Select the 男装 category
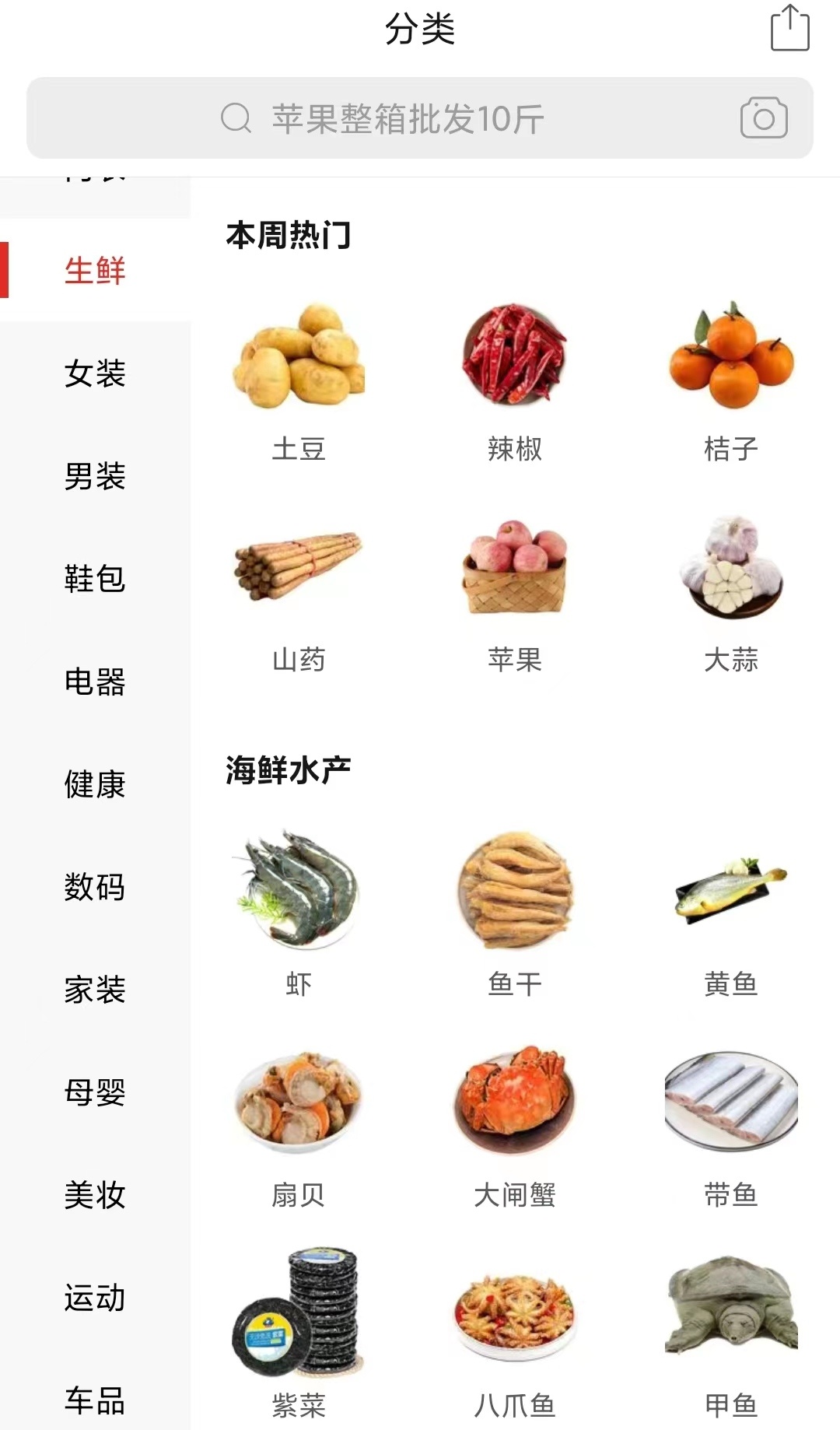 [x=95, y=476]
